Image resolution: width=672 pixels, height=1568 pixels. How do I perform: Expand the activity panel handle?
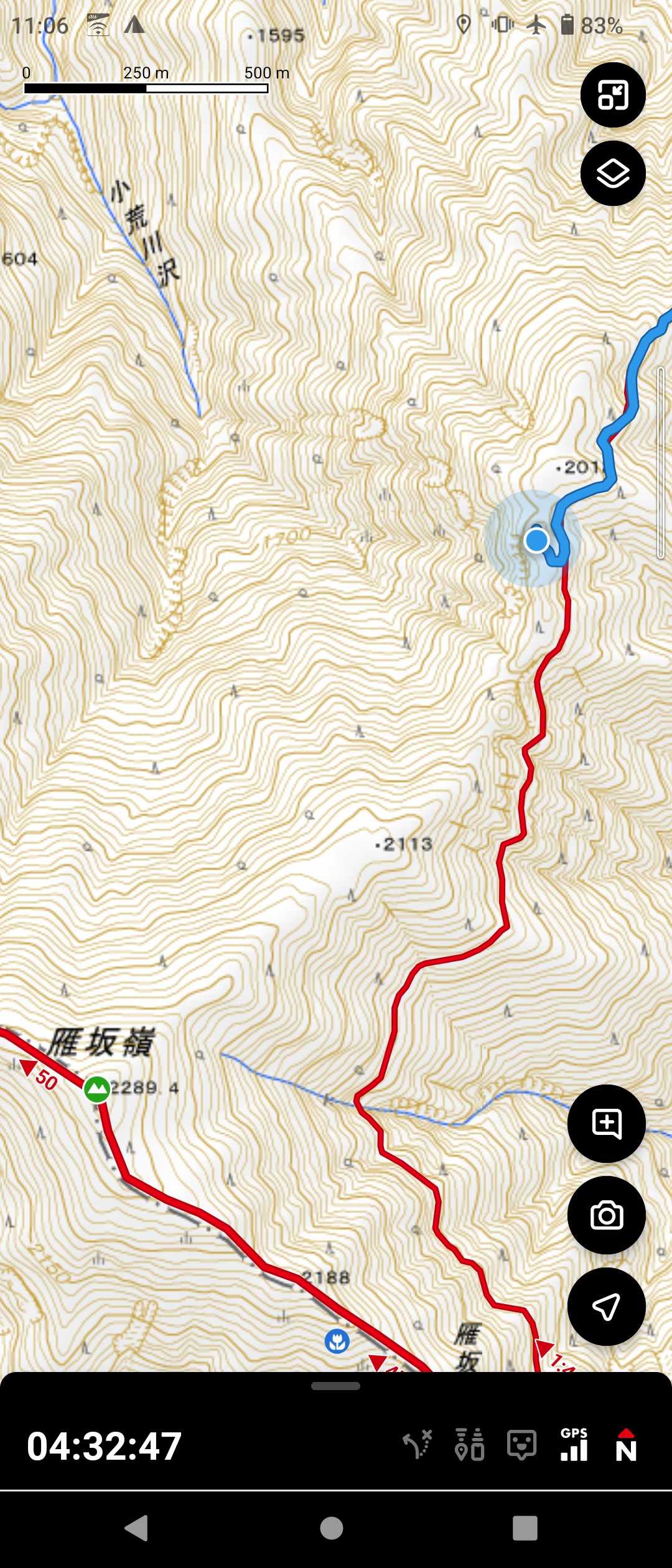(x=336, y=1386)
